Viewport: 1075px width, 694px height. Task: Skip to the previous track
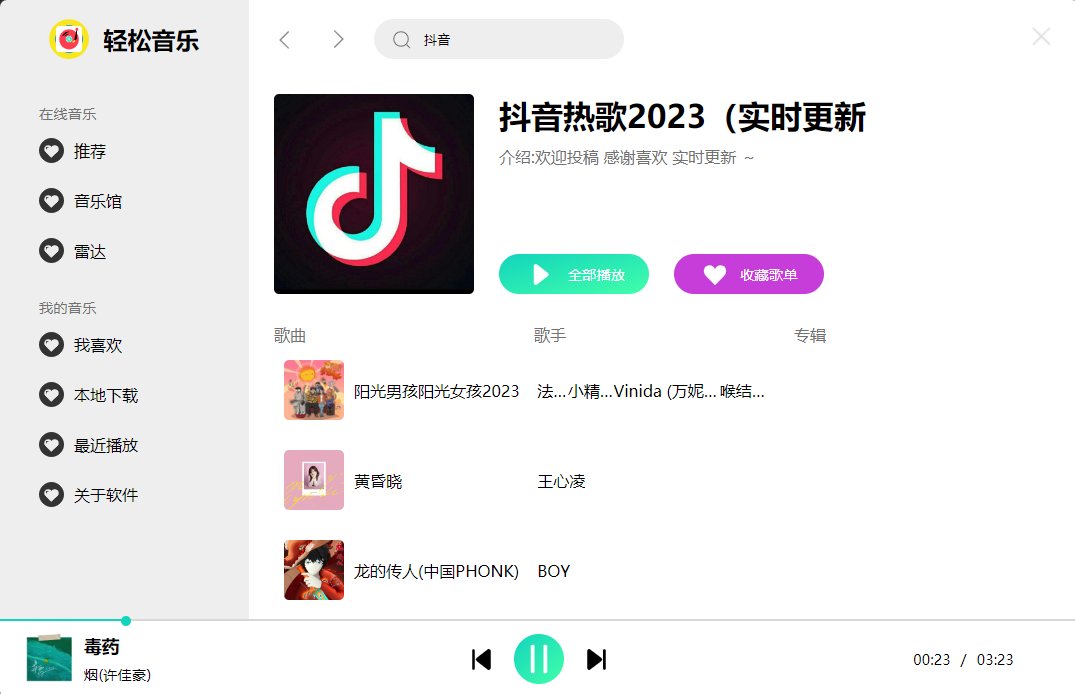[x=481, y=659]
